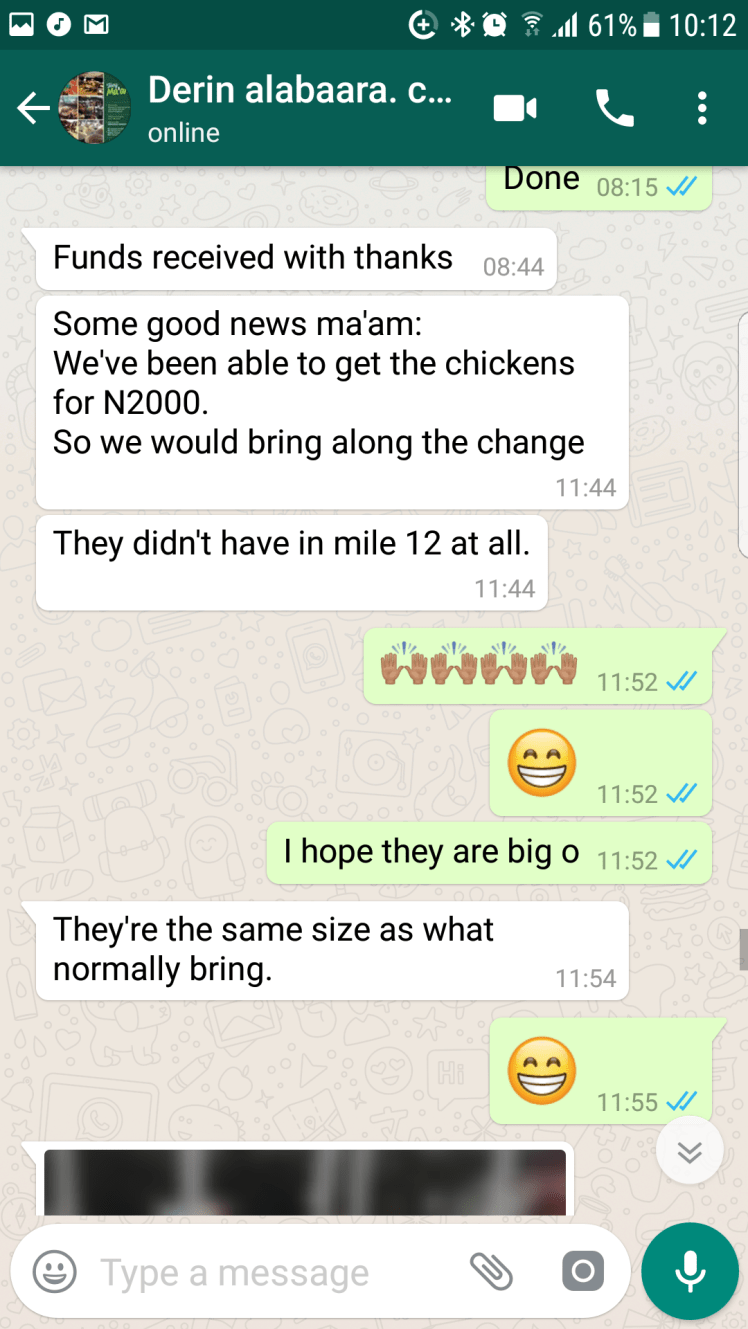
Task: Open the blurred image message
Action: 305,1183
